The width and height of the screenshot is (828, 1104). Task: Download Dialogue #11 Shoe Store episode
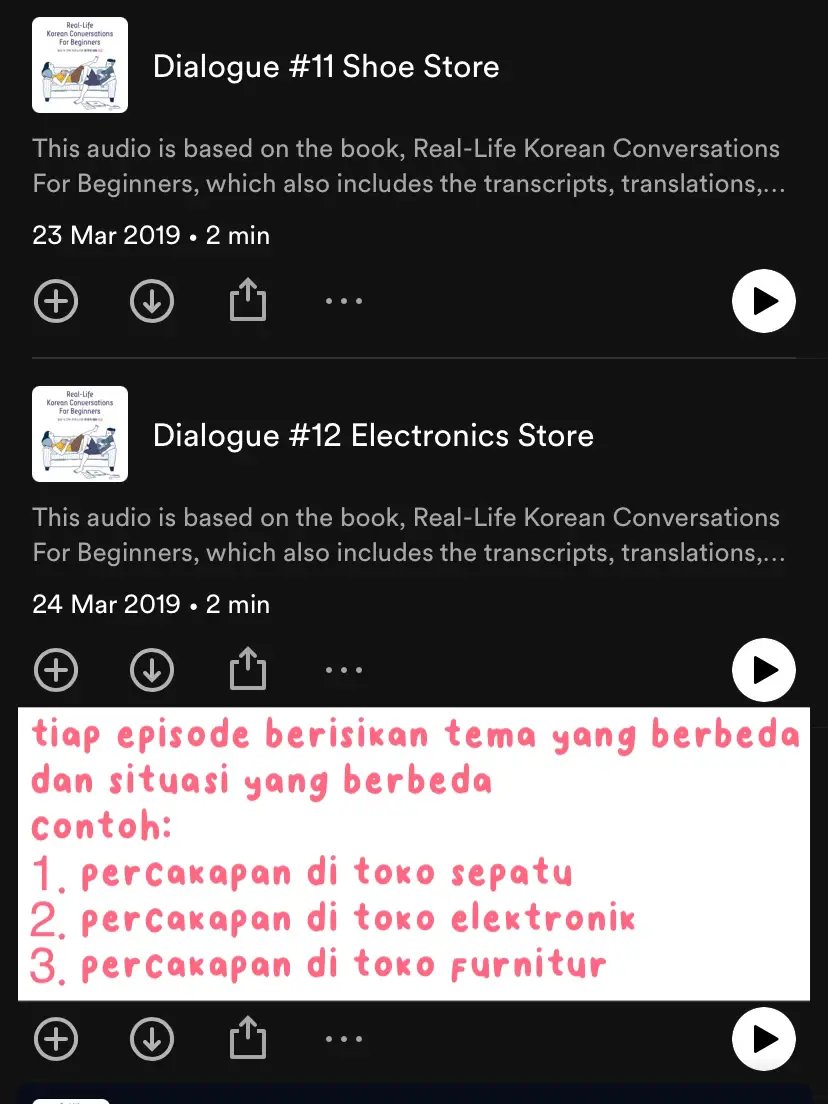(152, 301)
